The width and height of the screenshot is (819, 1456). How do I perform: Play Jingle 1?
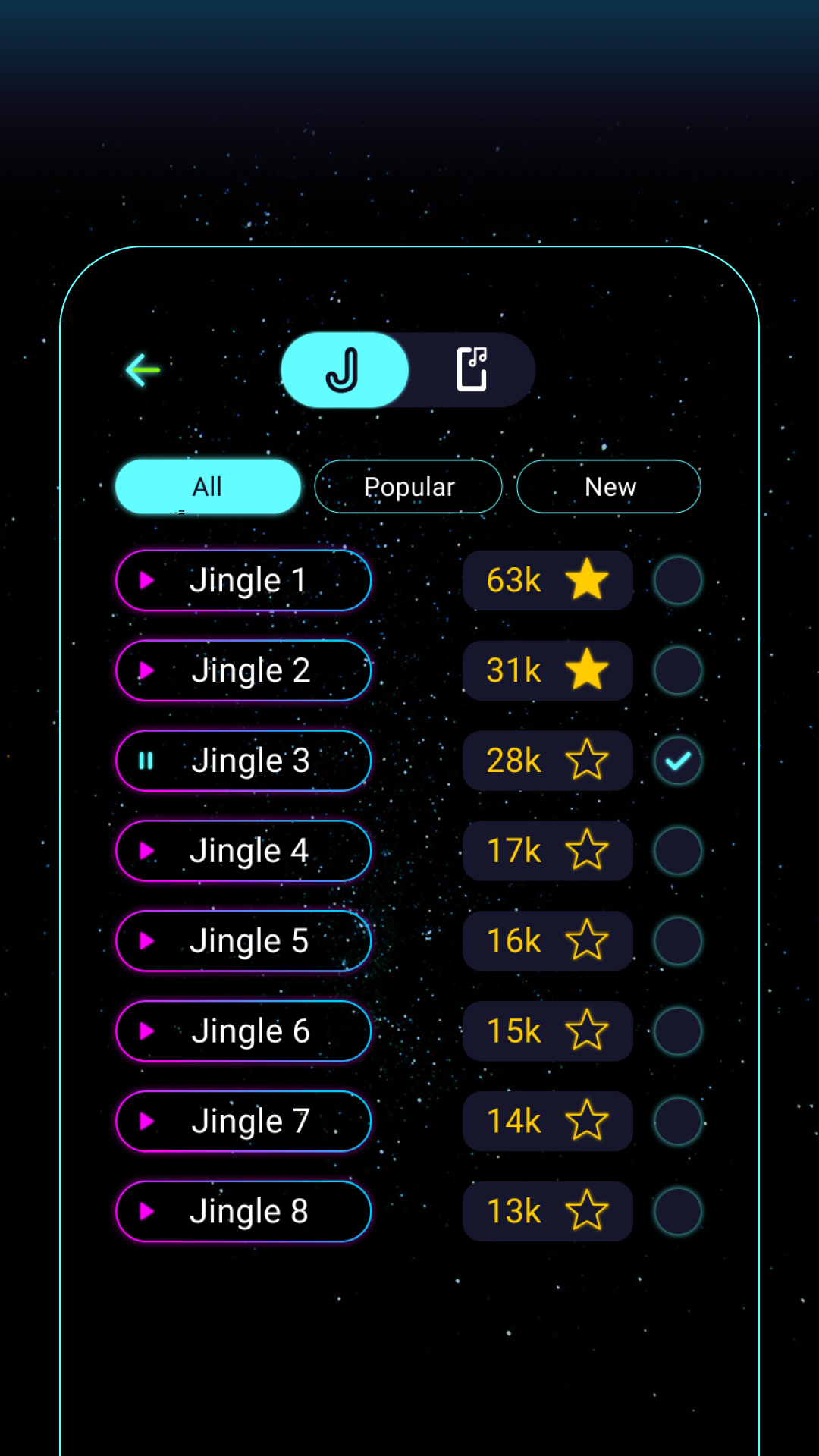(147, 581)
